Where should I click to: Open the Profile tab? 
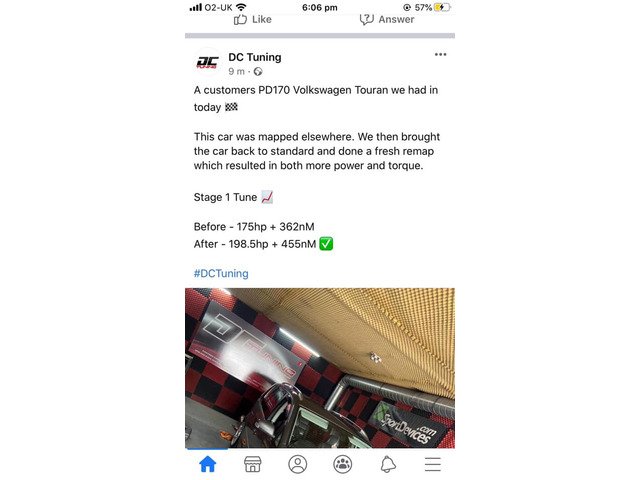[x=298, y=464]
